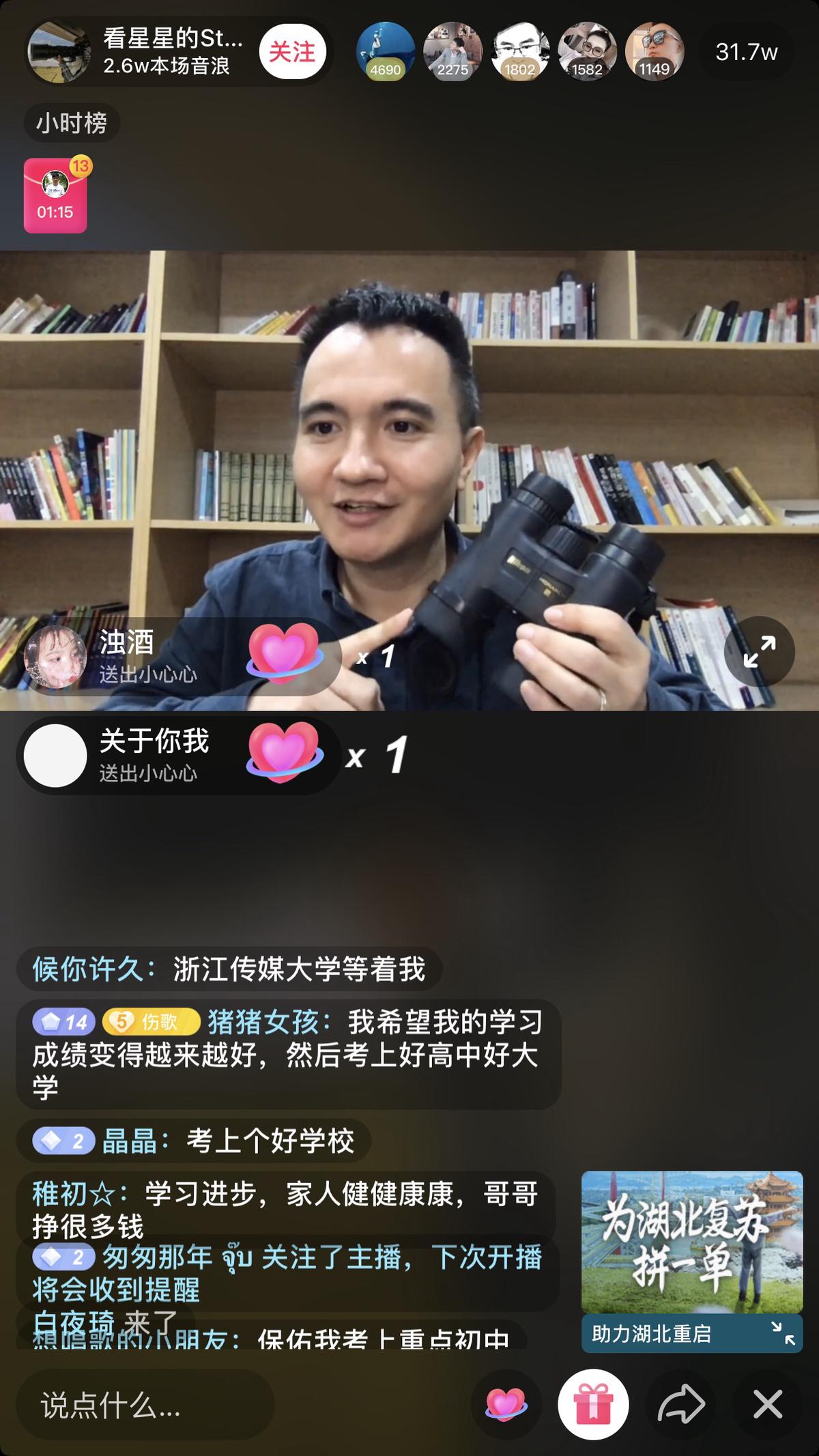Share this live stream
The width and height of the screenshot is (819, 1456).
click(x=680, y=1405)
